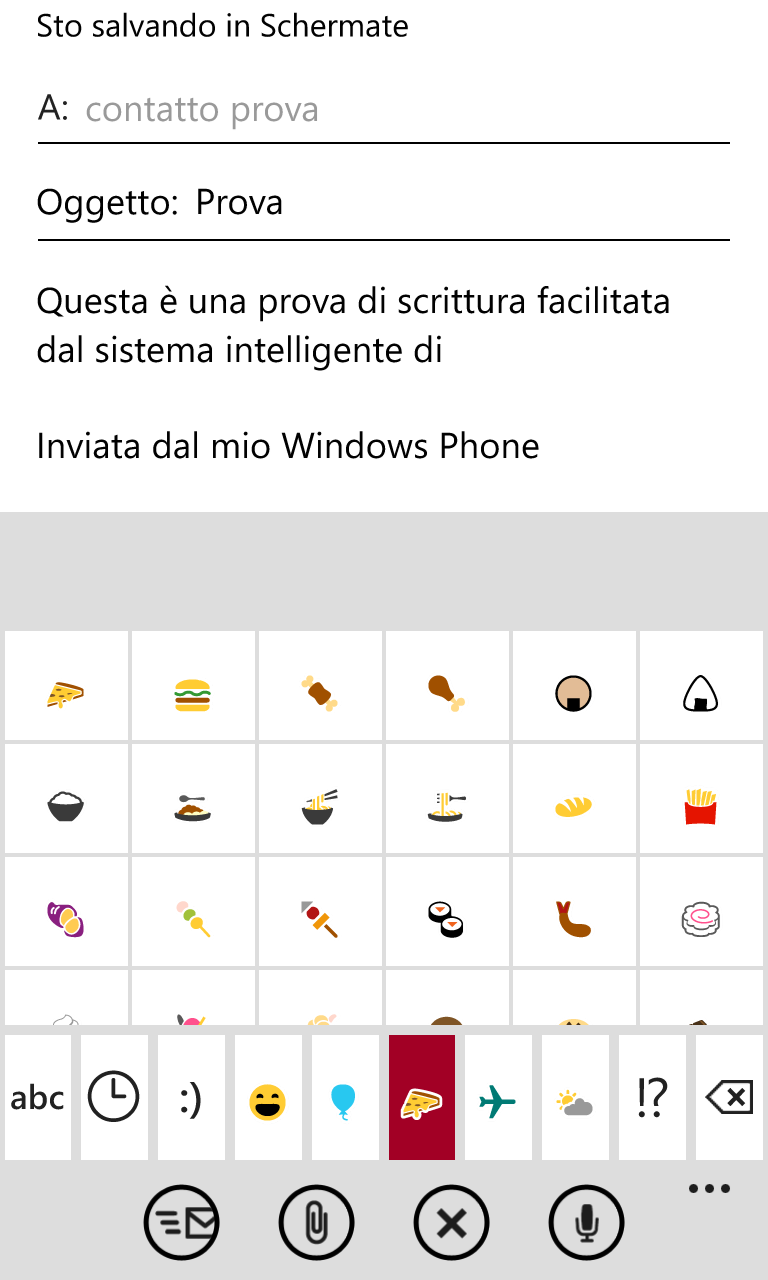Delete a character with the backspace key
The height and width of the screenshot is (1280, 768).
pos(729,1098)
